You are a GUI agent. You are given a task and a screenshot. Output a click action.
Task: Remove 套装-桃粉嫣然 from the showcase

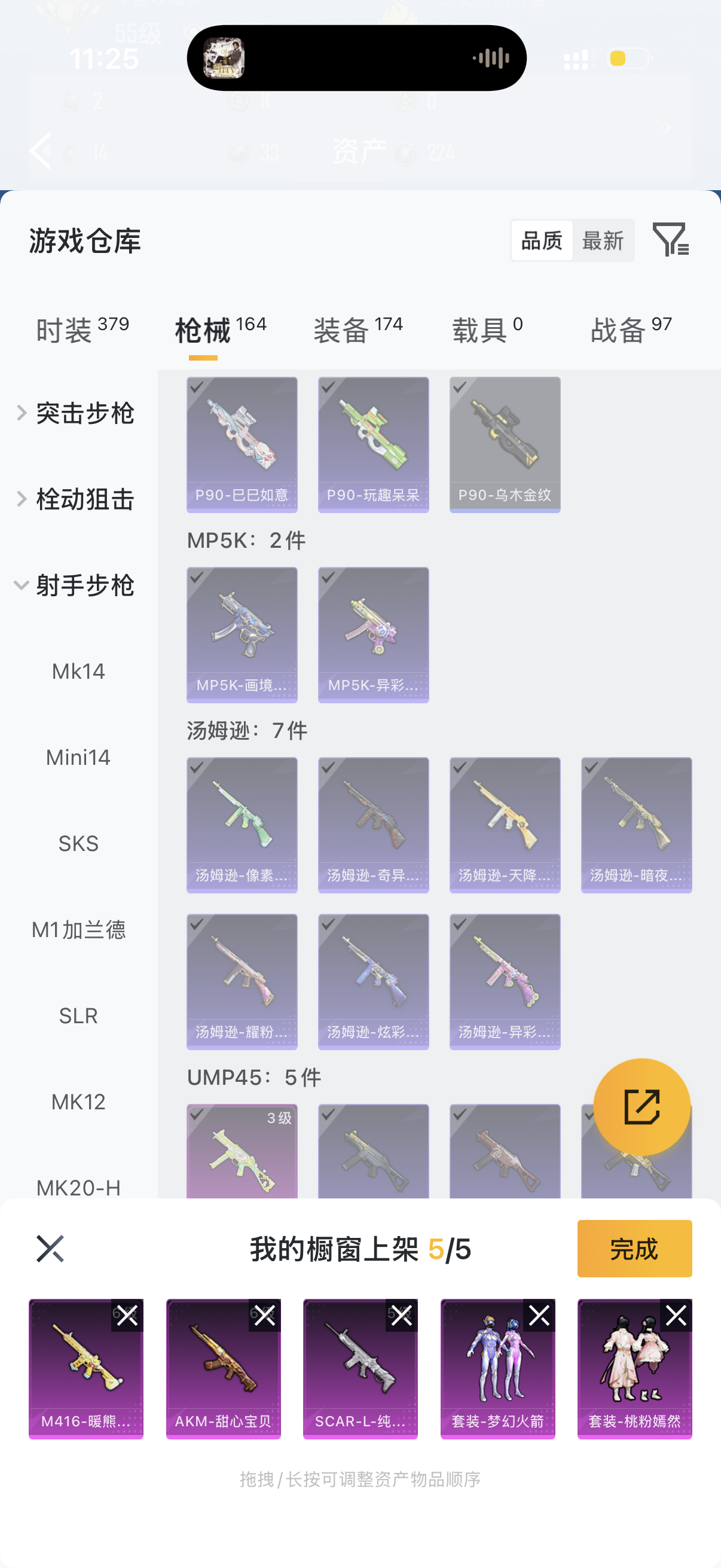(676, 1316)
